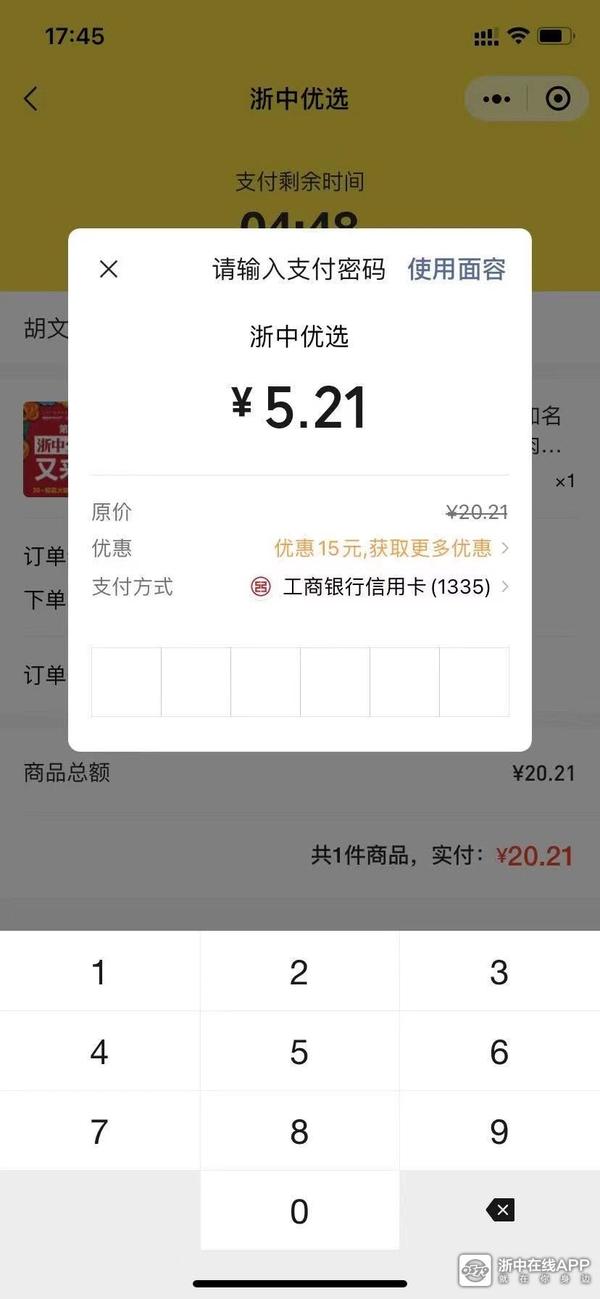Close the payment password dialog

click(109, 269)
